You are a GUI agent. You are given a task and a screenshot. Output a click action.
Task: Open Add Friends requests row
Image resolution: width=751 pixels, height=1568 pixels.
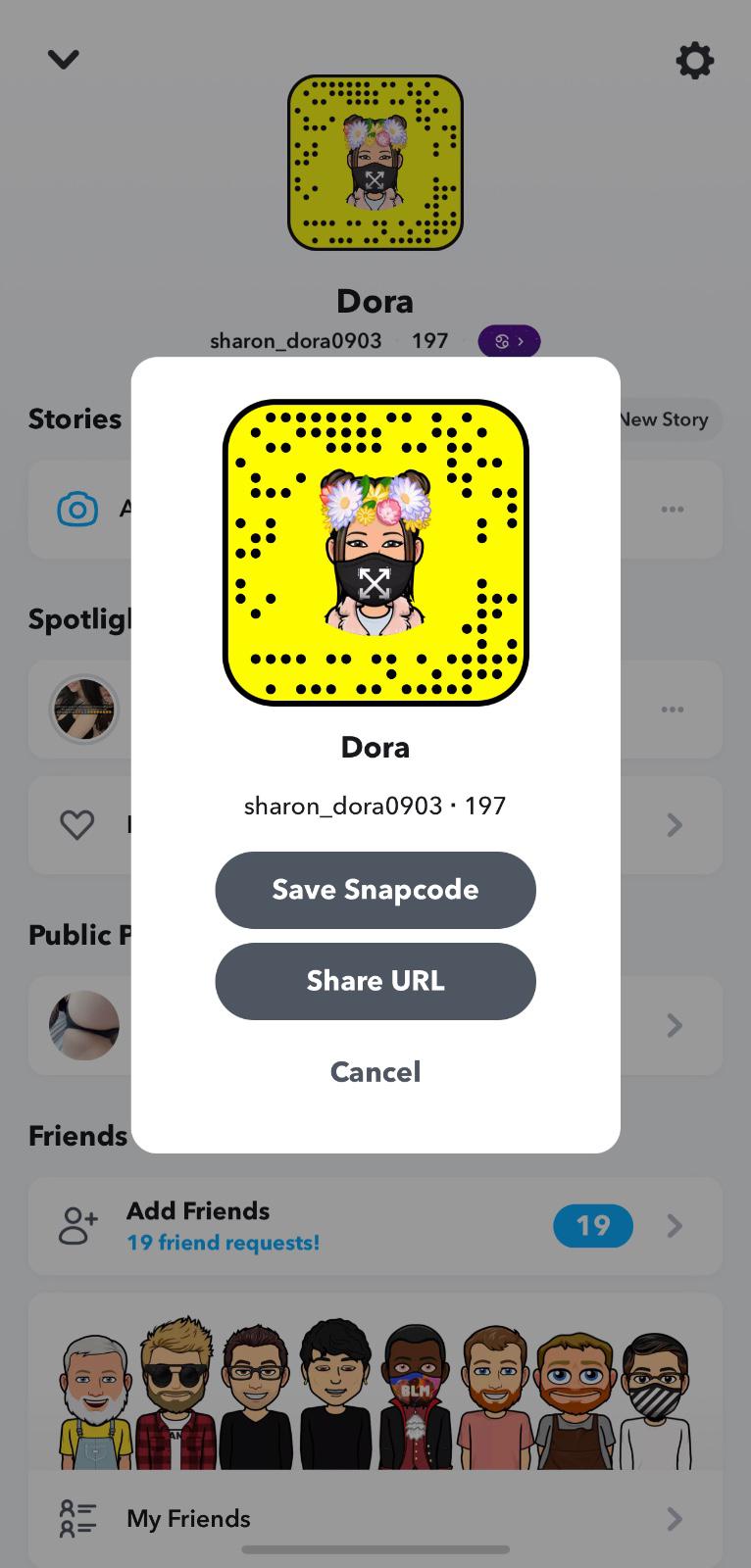pyautogui.click(x=375, y=1226)
